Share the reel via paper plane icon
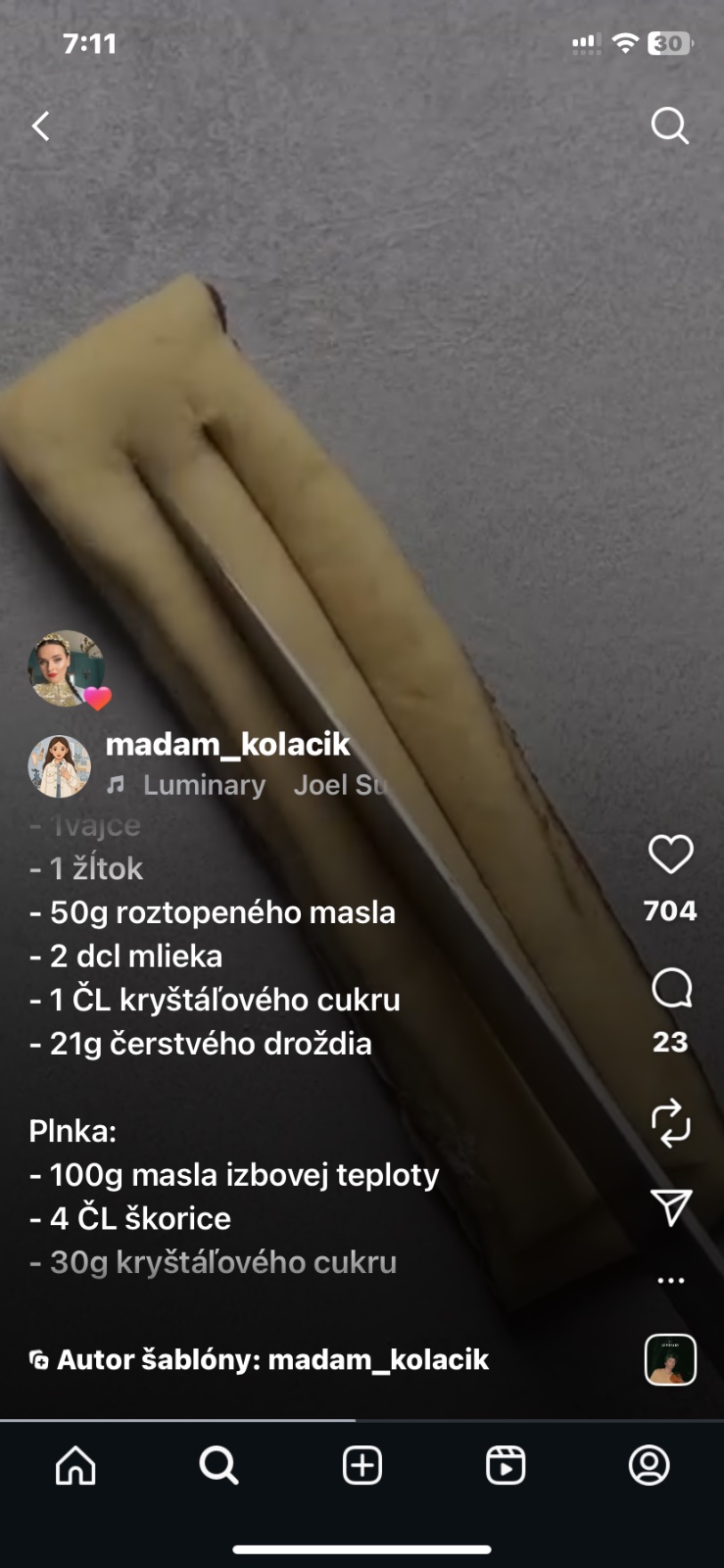 pos(671,1207)
